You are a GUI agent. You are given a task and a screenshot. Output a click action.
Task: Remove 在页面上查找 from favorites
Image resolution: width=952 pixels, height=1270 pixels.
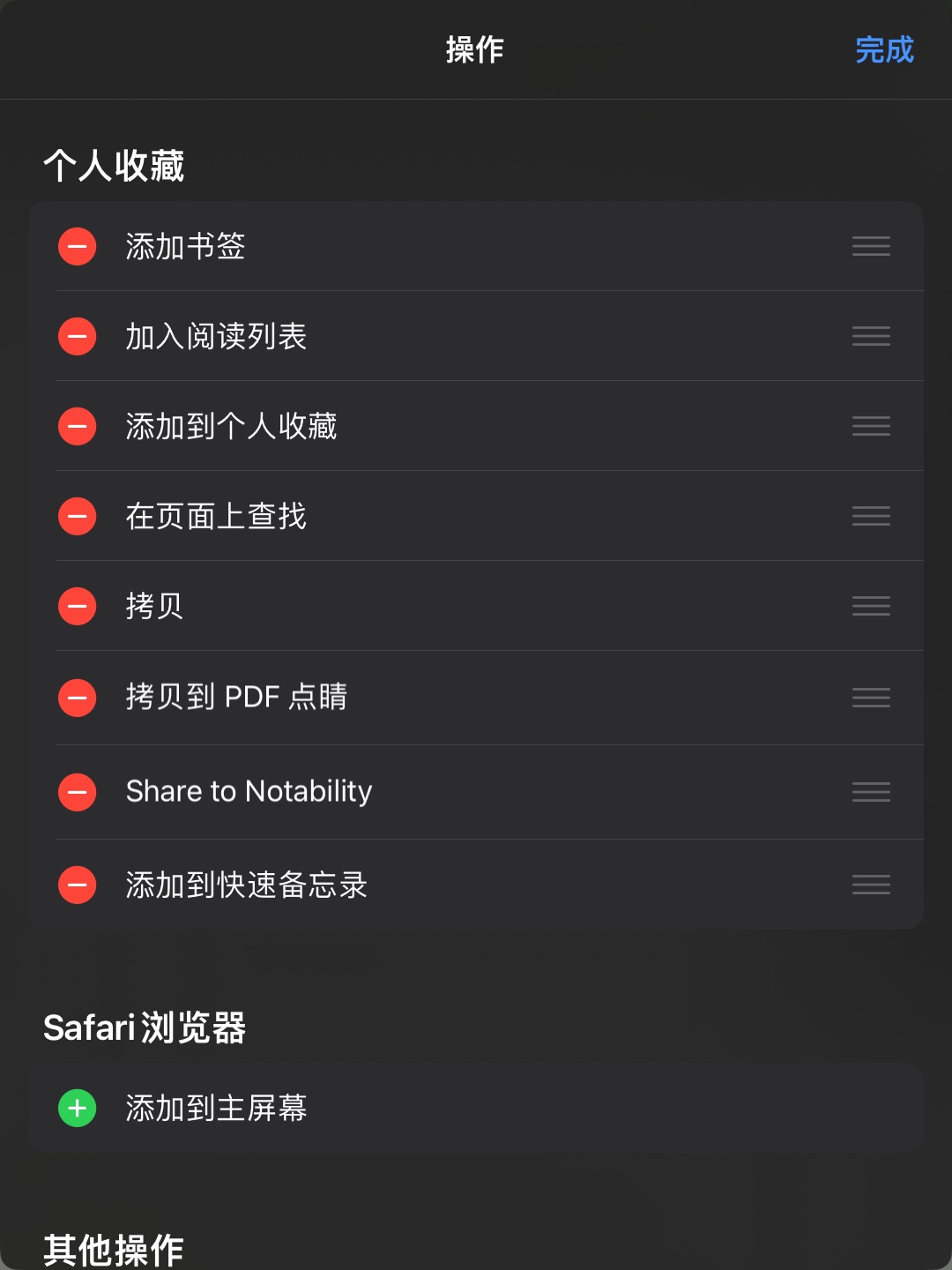[x=78, y=516]
